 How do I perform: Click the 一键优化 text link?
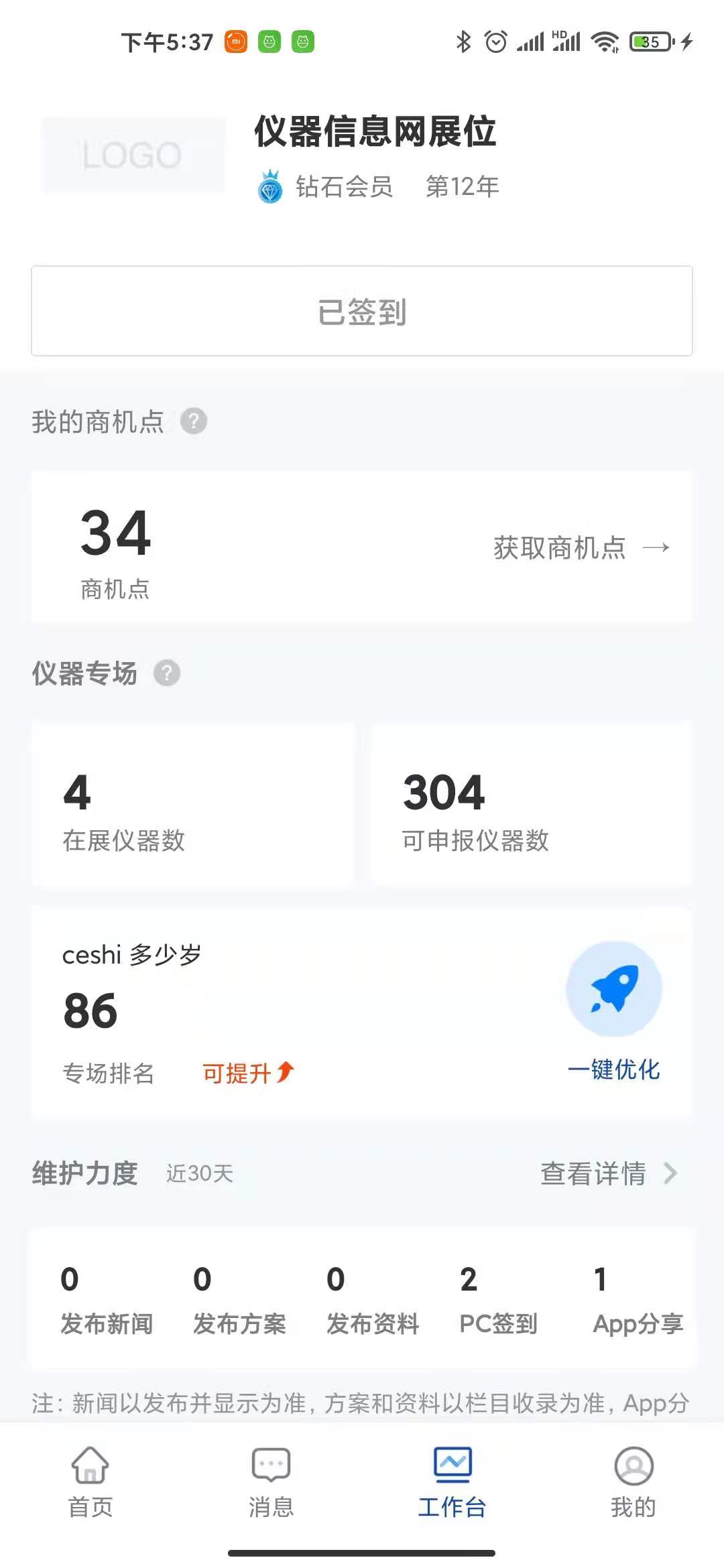(x=614, y=1071)
